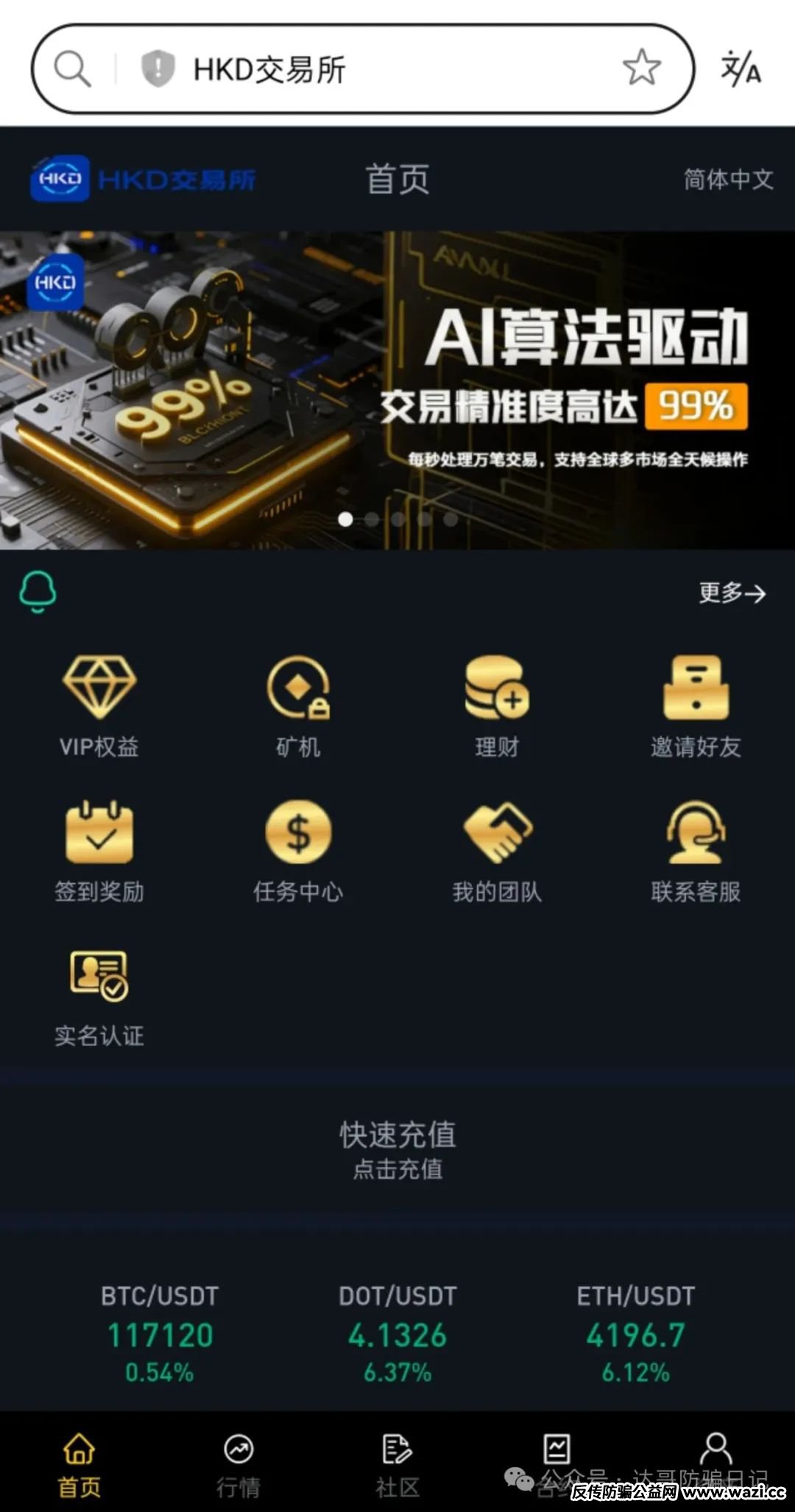The image size is (795, 1512).
Task: Open the BTC/USDT pair
Action: click(x=160, y=1333)
